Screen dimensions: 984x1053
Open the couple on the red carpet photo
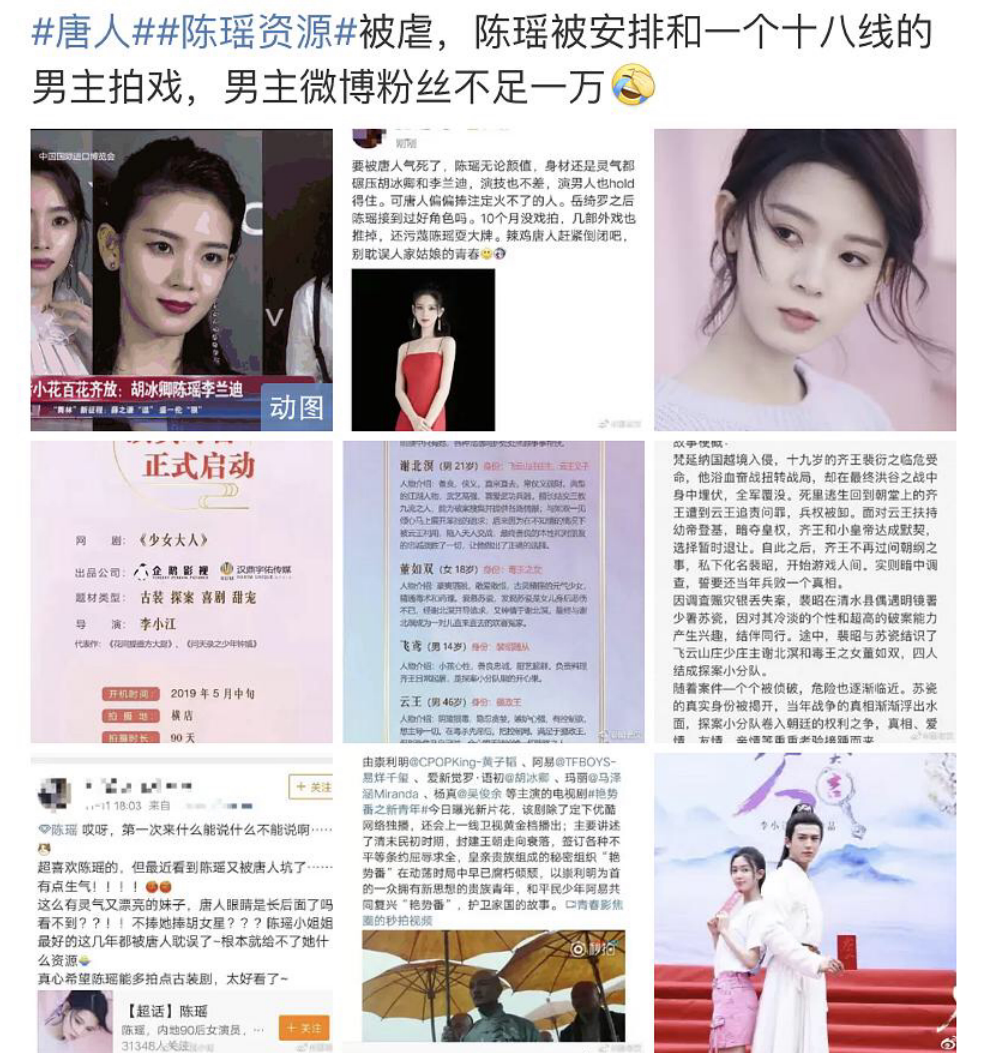click(804, 902)
